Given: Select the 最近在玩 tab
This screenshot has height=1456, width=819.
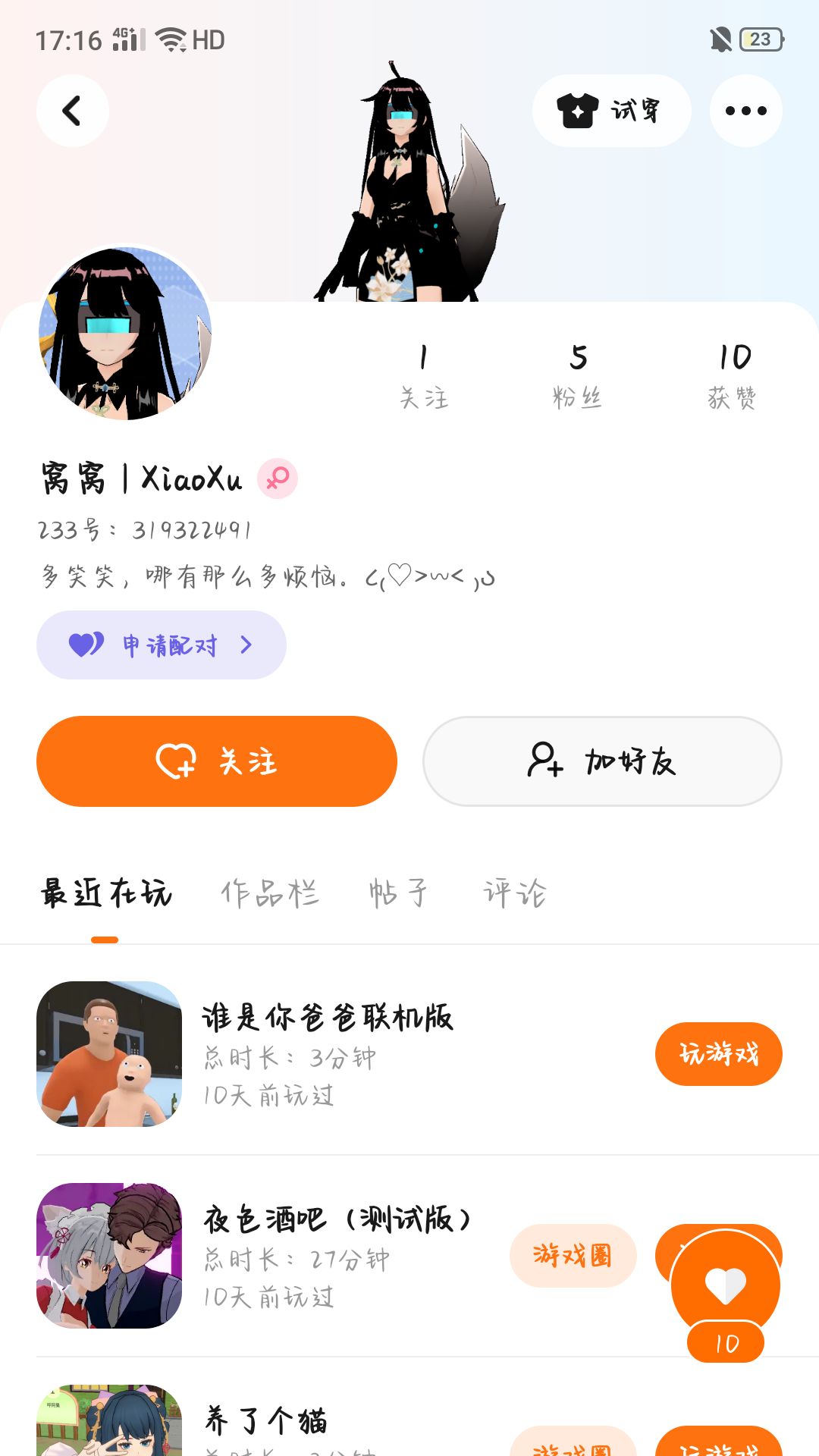Looking at the screenshot, I should [x=106, y=893].
